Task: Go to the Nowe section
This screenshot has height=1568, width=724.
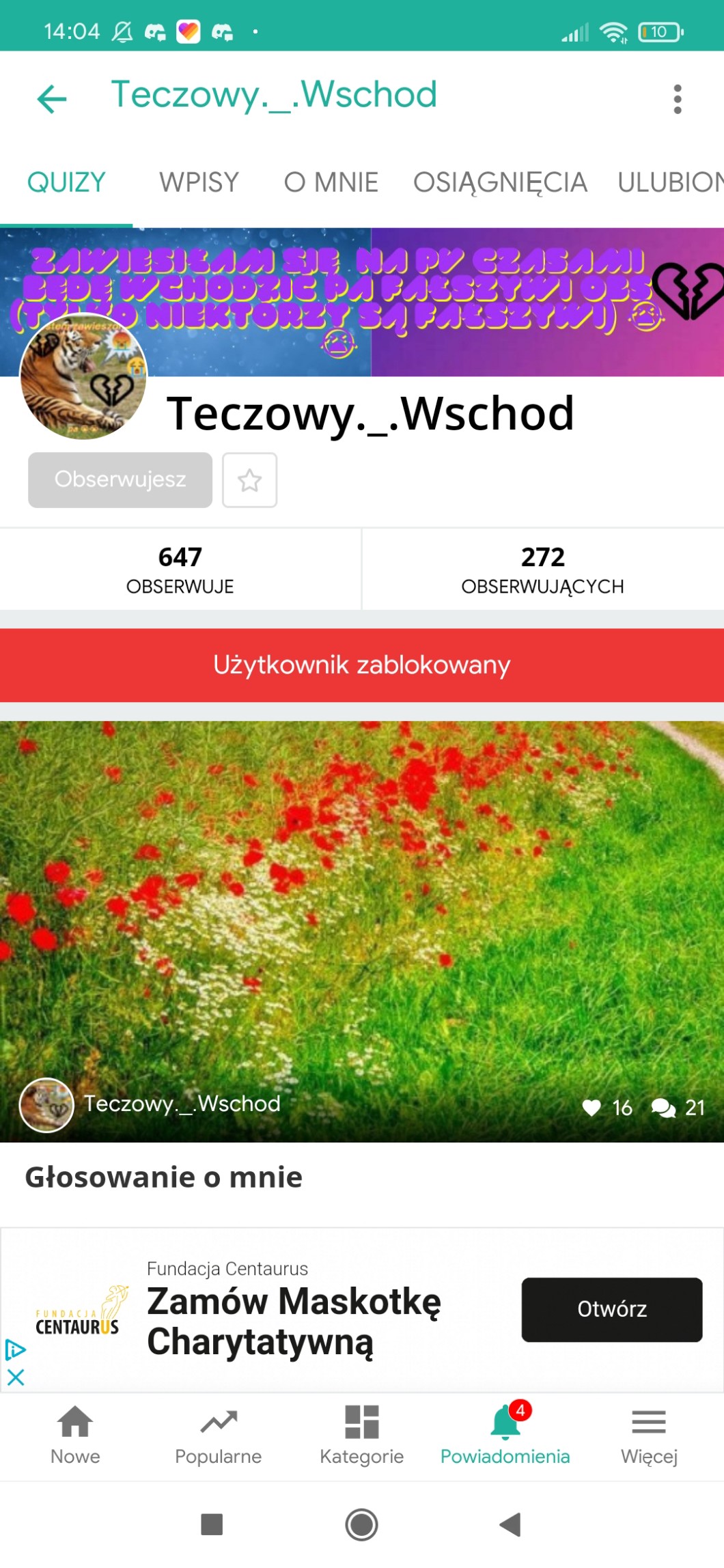Action: (75, 1435)
